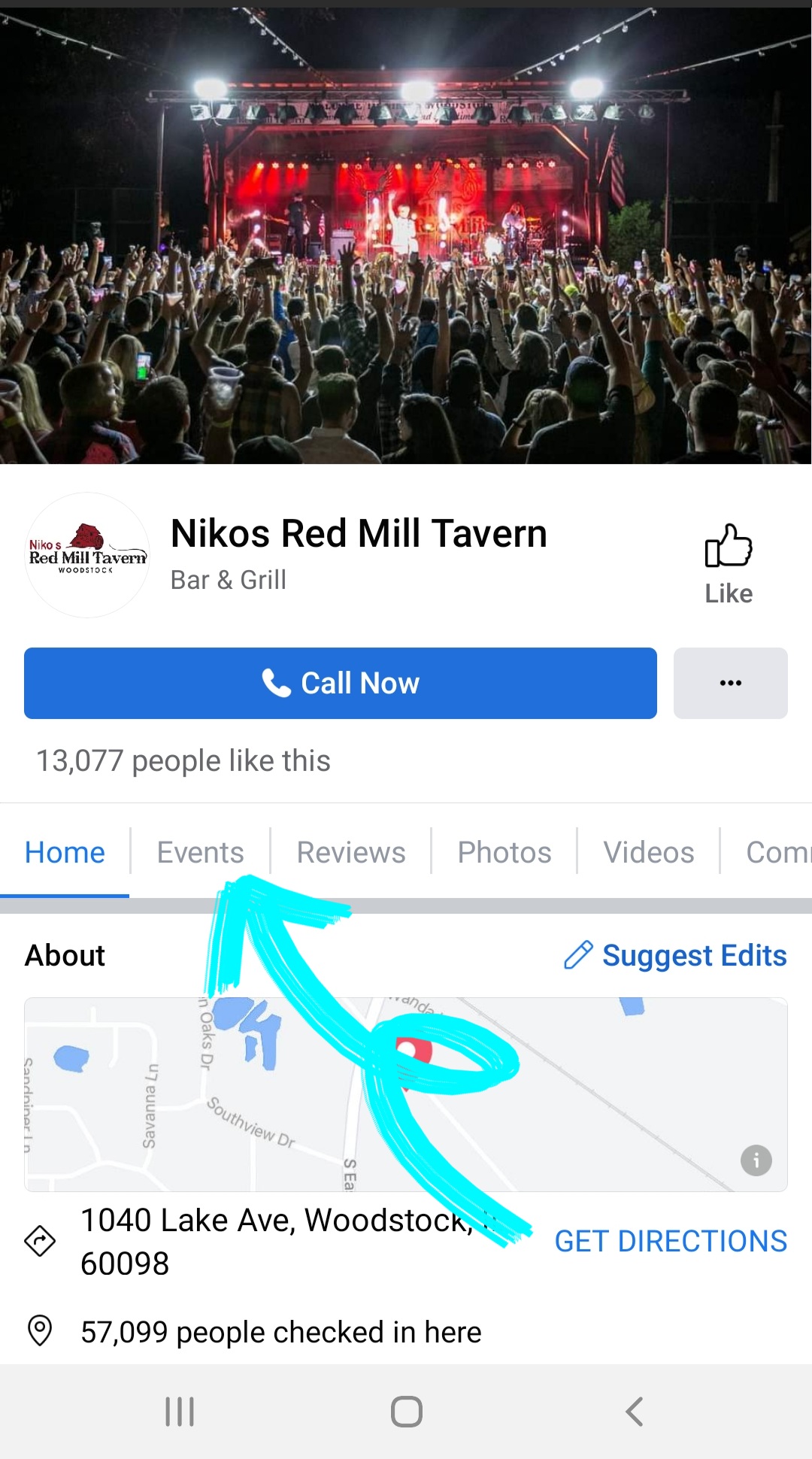Image resolution: width=812 pixels, height=1459 pixels.
Task: Tap GET DIRECTIONS to the tavern
Action: [x=671, y=1241]
